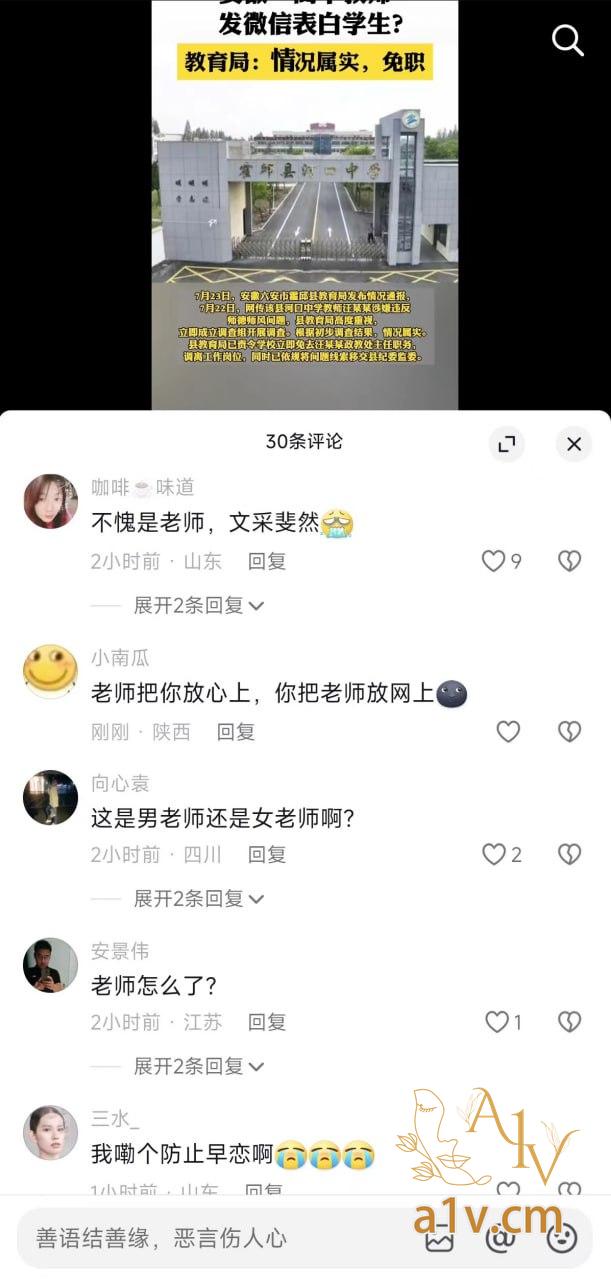Screen dimensions: 611x1280
Task: Close the comments panel
Action: click(573, 444)
